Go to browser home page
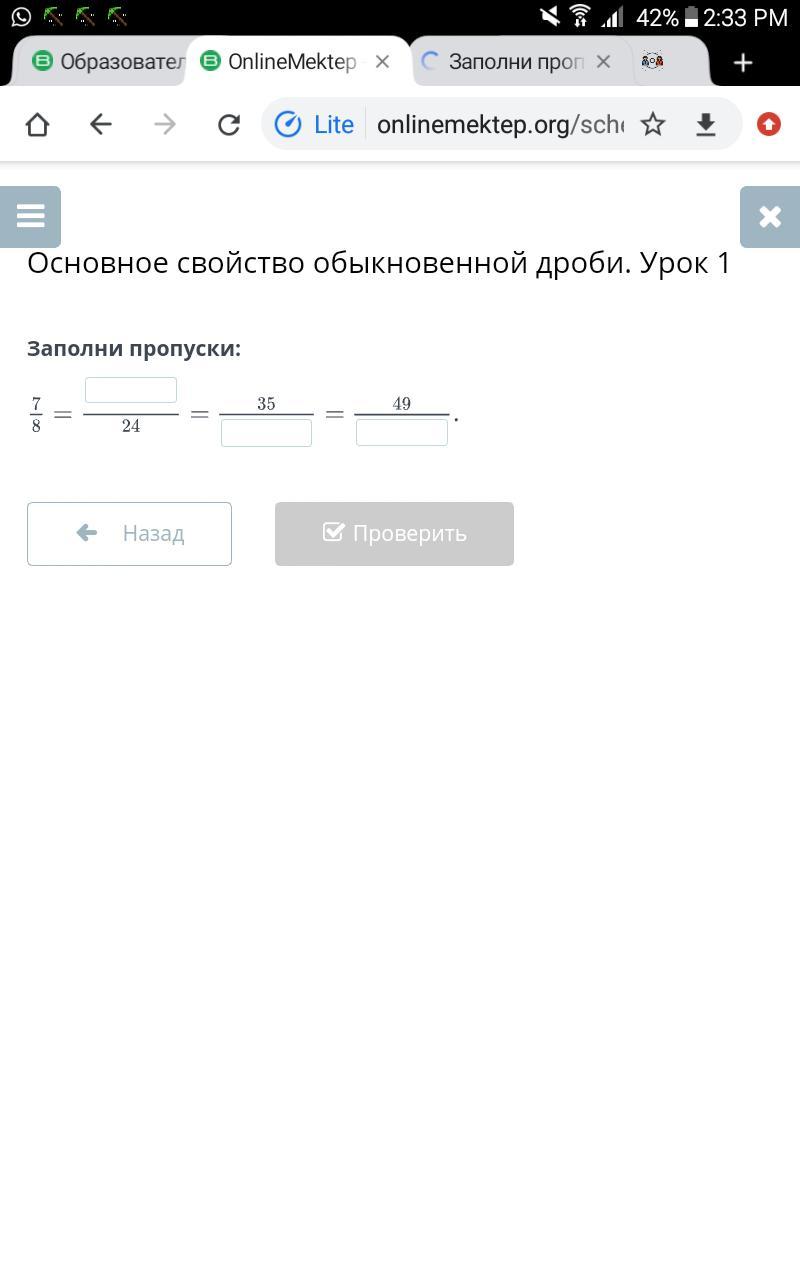 click(37, 124)
